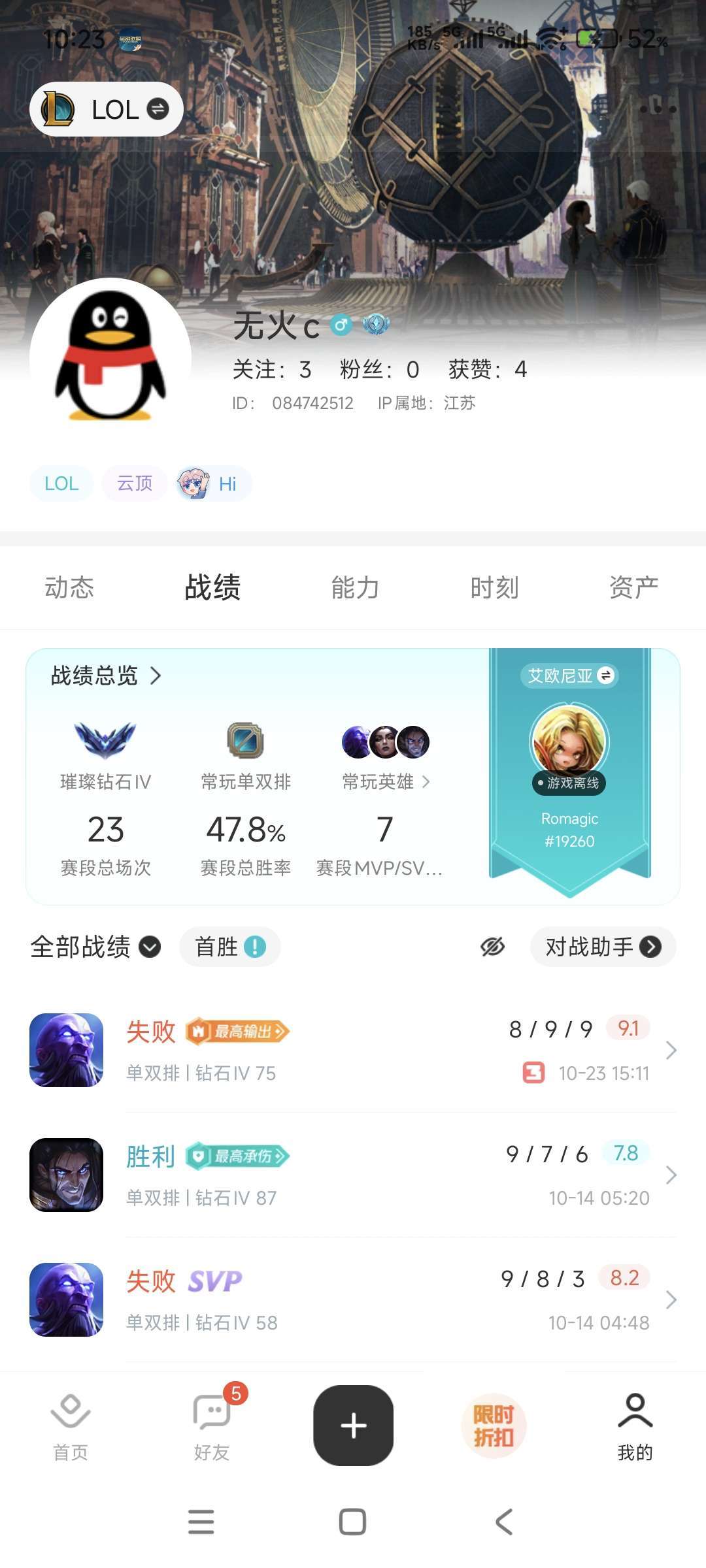Switch to the 资产 tab
The height and width of the screenshot is (1568, 706).
tap(634, 587)
